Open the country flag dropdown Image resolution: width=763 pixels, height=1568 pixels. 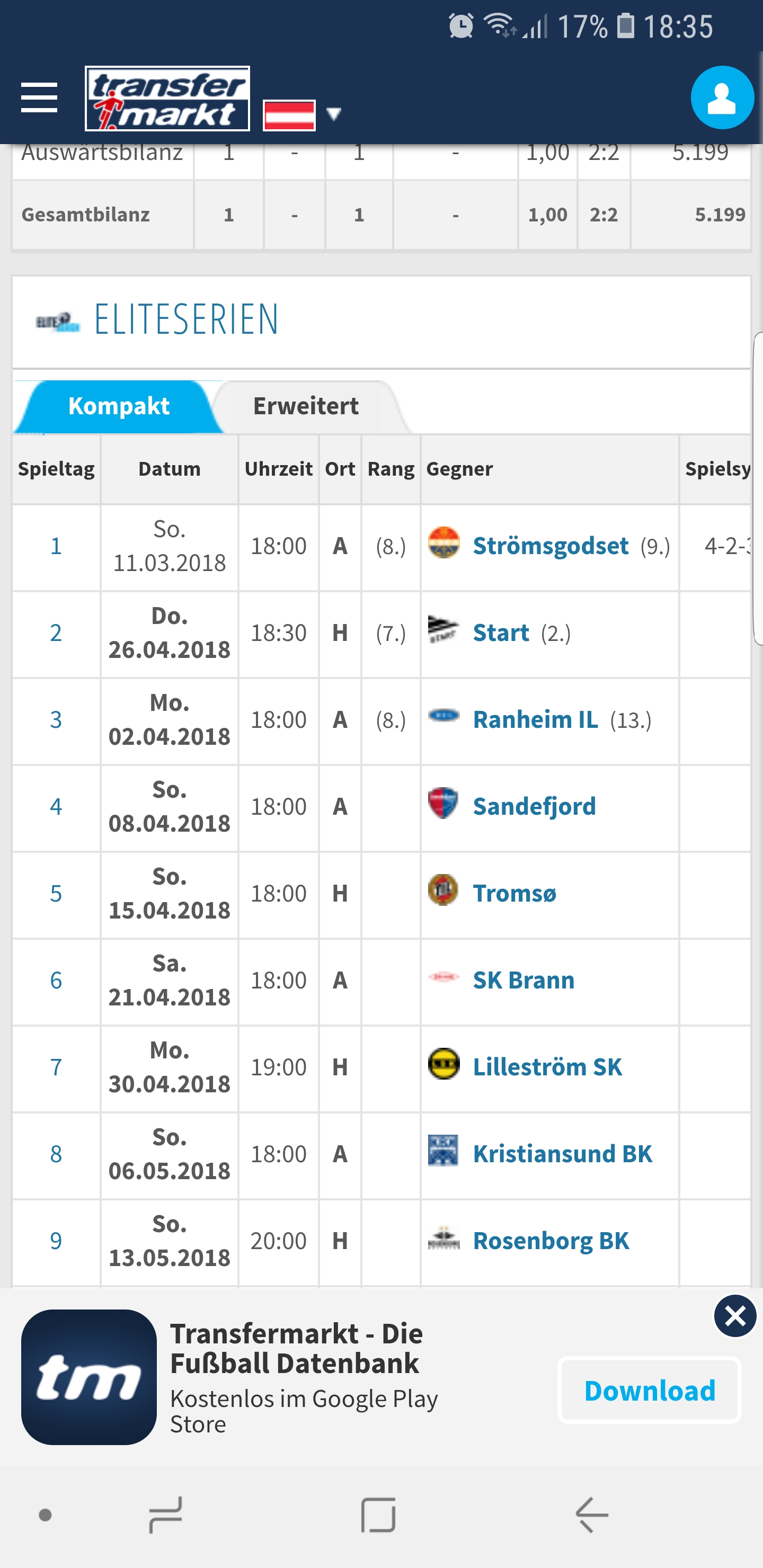303,114
